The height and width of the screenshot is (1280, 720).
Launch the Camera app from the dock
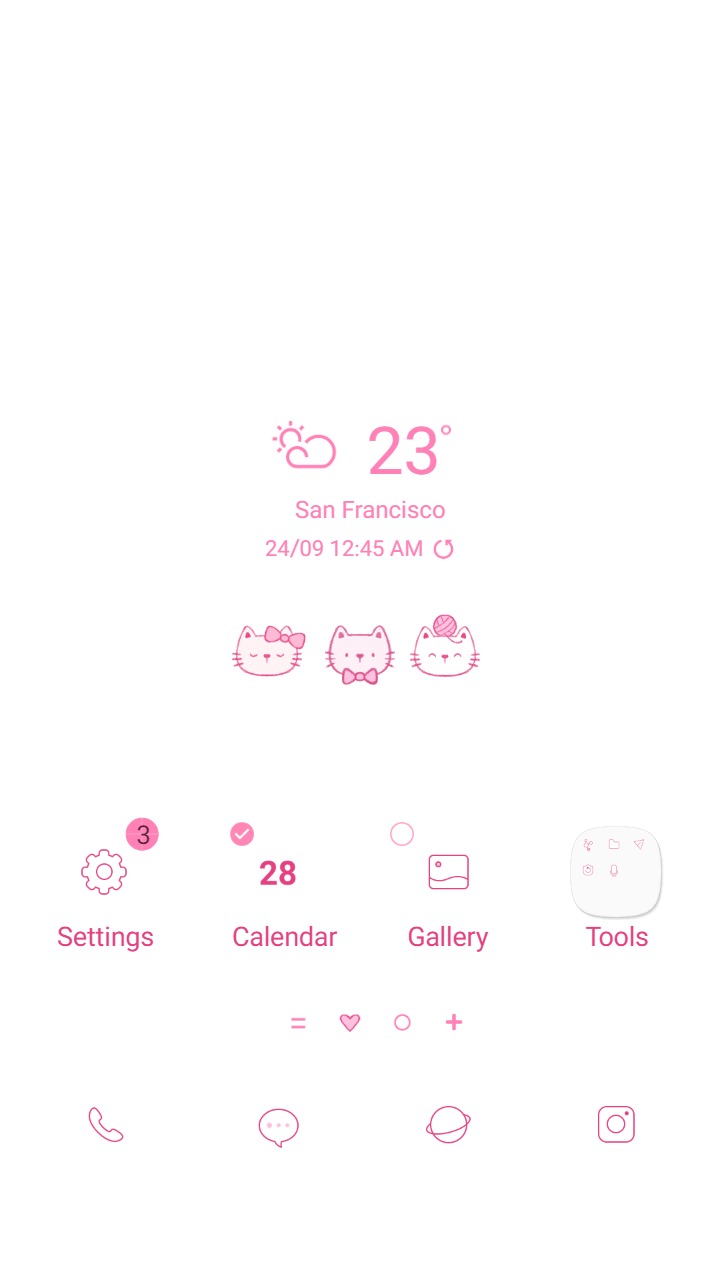(x=617, y=1123)
